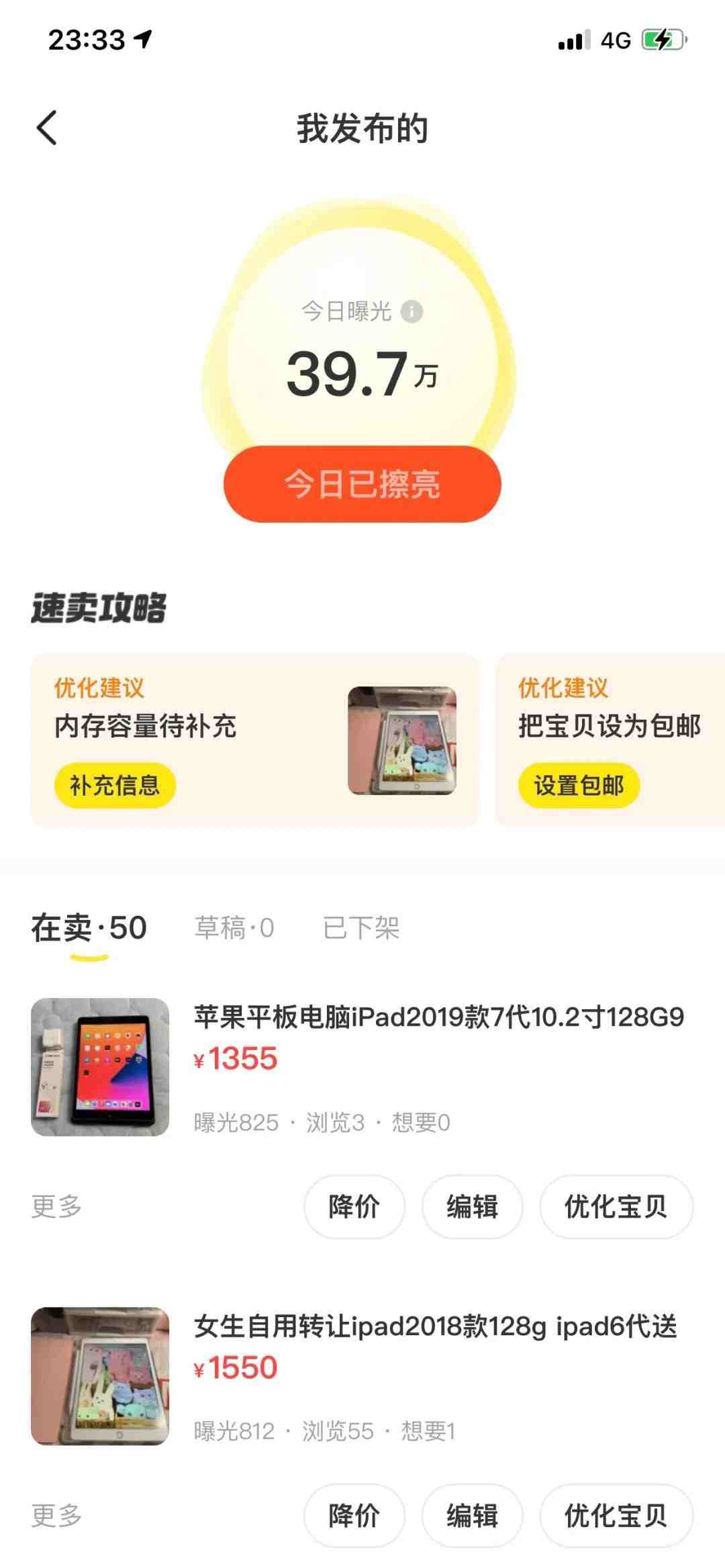Viewport: 725px width, 1568px height.
Task: Tap 降价 for the iPad2019 listing
Action: point(354,1206)
